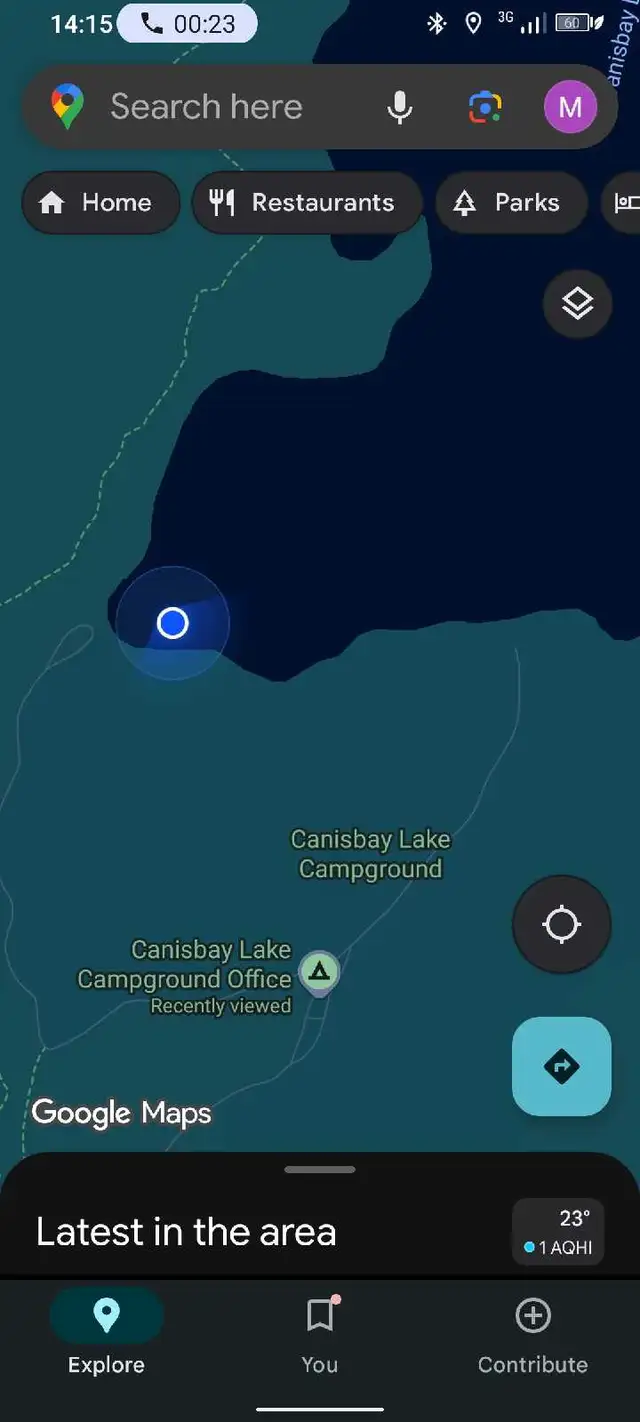
Task: Return to the ongoing call timer
Action: 187,24
